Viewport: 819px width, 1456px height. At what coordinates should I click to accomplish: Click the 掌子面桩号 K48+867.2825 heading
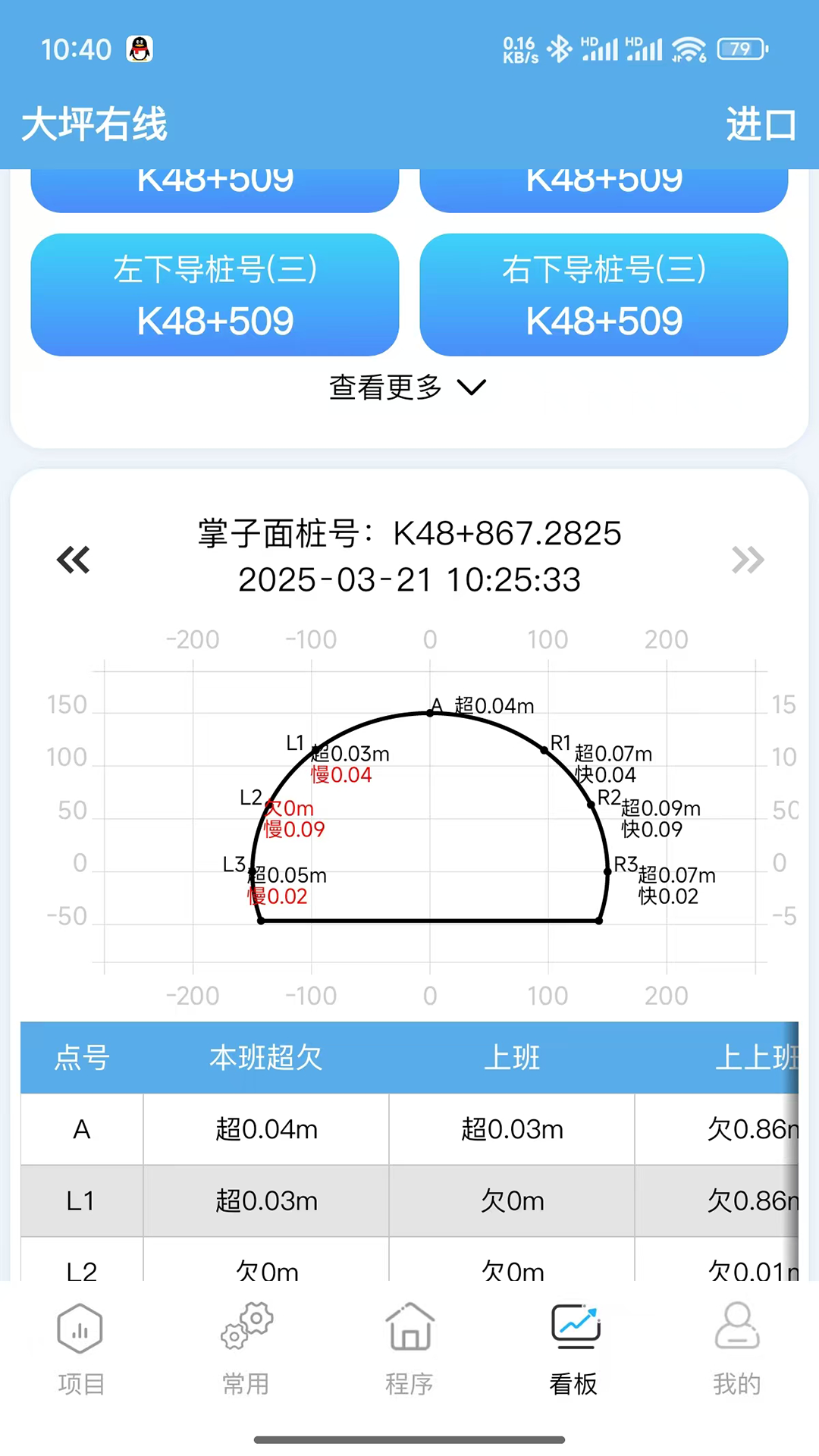[409, 533]
